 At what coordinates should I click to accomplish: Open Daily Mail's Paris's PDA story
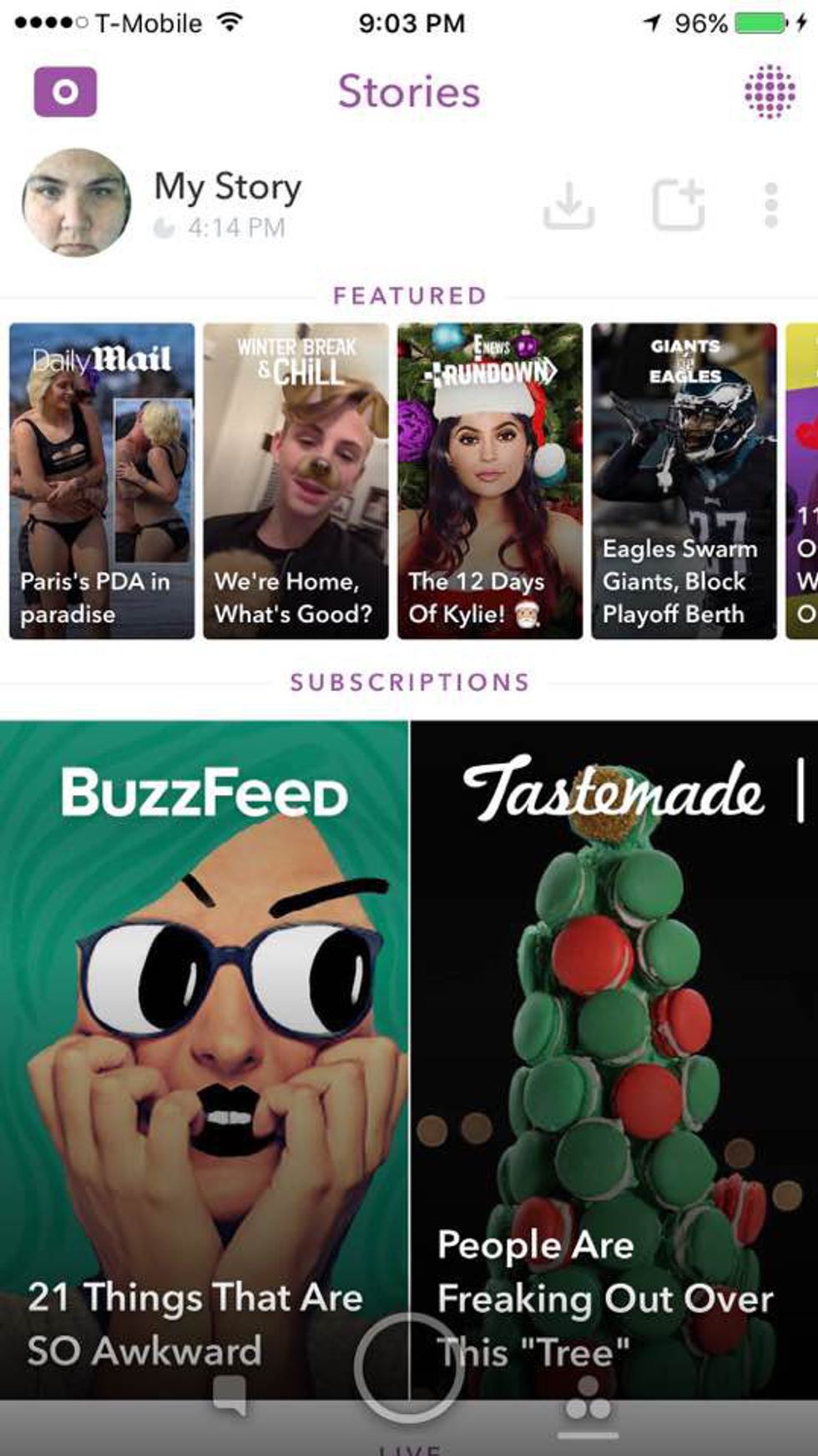[x=102, y=481]
